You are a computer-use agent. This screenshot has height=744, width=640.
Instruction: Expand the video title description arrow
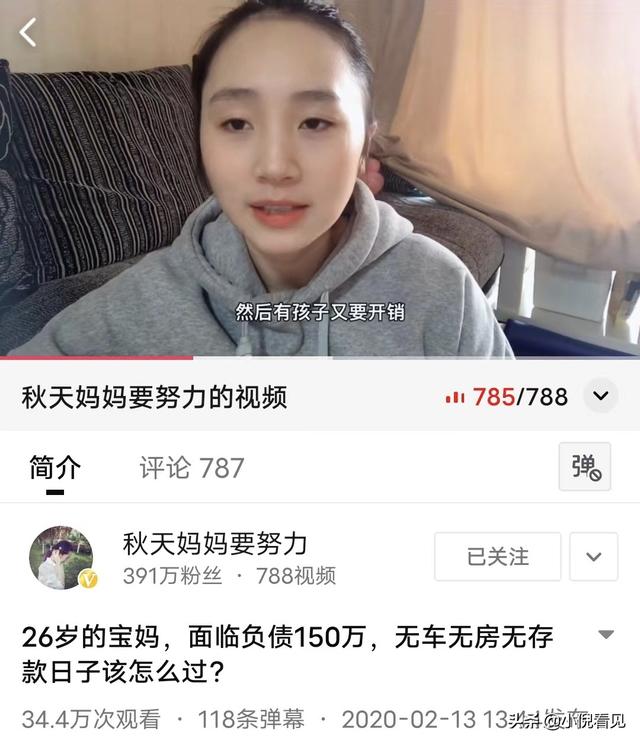pyautogui.click(x=605, y=635)
